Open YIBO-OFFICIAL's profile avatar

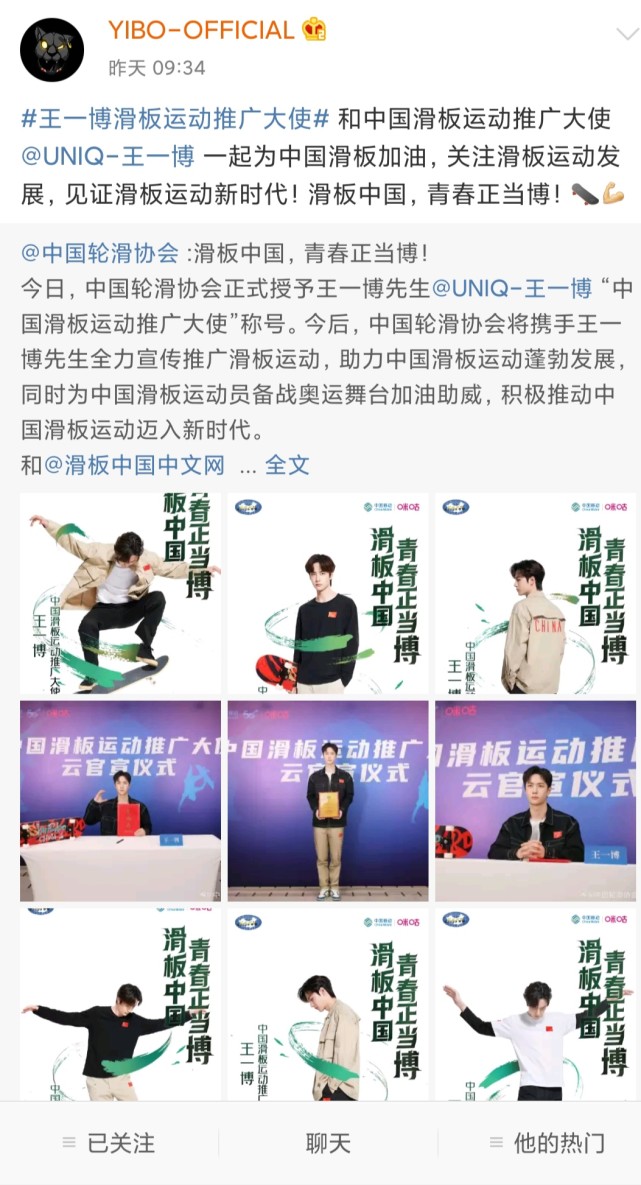pos(51,50)
